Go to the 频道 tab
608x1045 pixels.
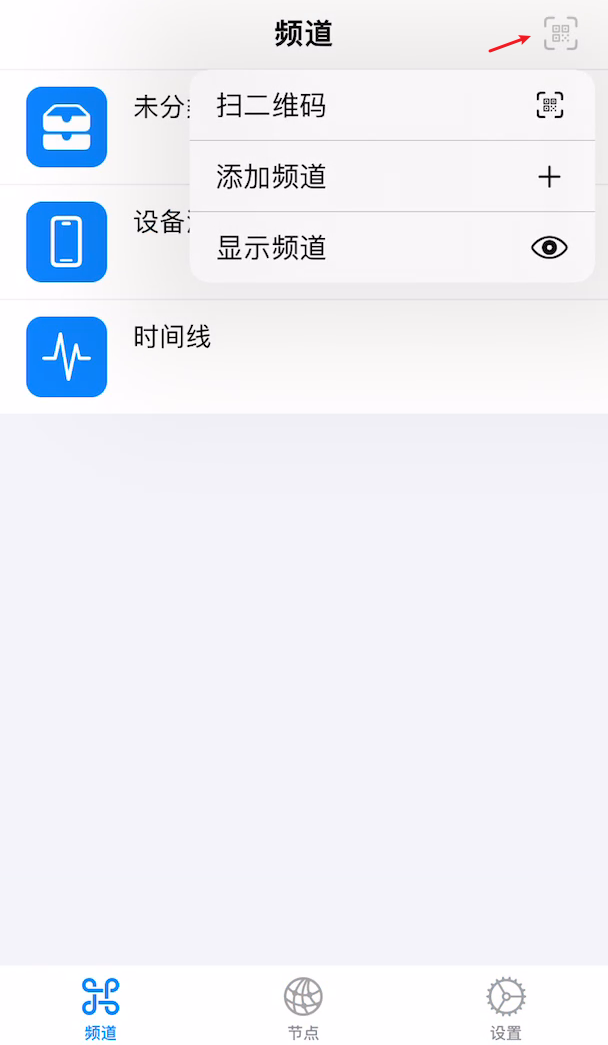(x=101, y=1008)
